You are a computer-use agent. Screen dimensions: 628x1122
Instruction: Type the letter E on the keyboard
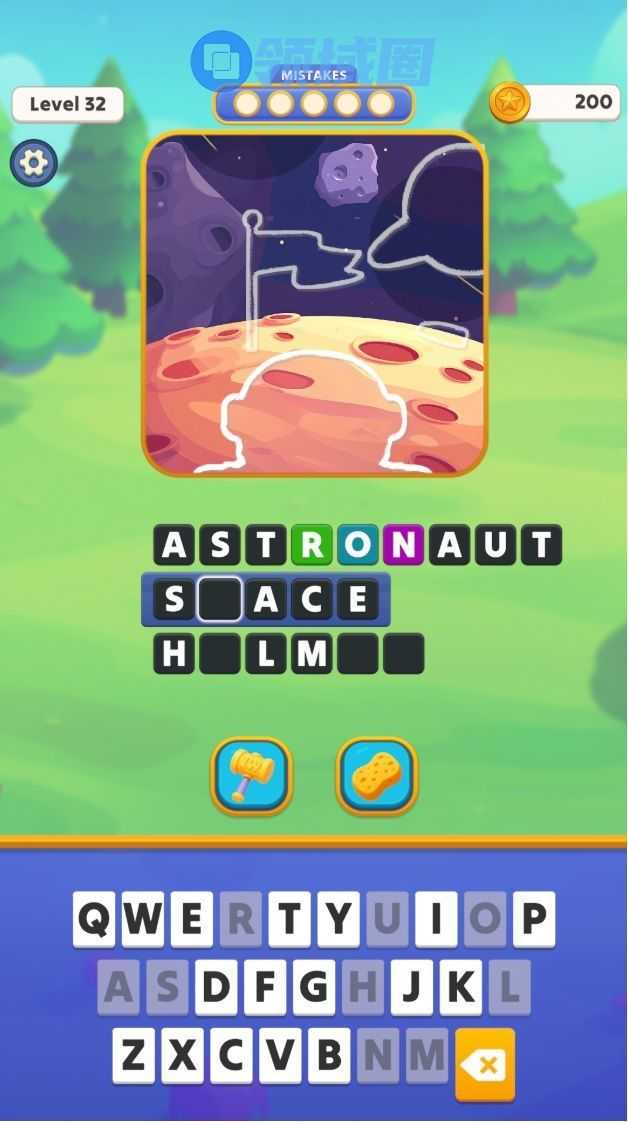[191, 919]
